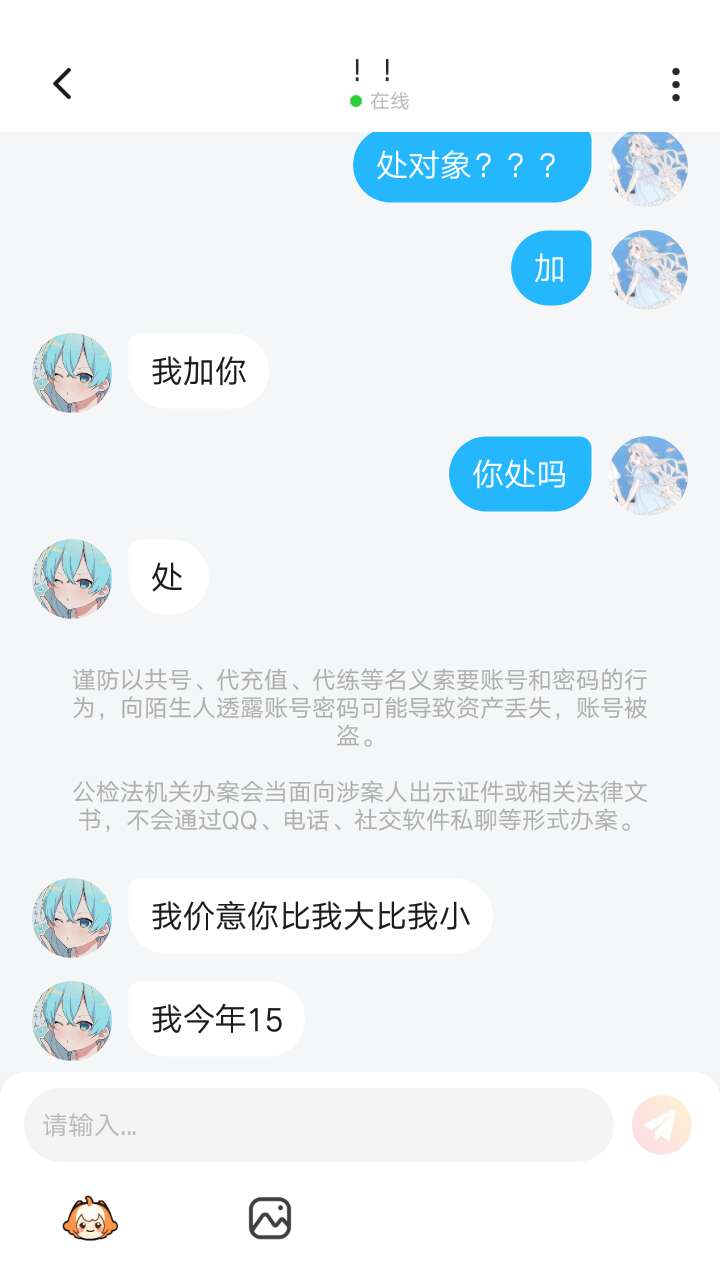View avatar beside 我今年15 message
This screenshot has height=1280, width=720.
click(72, 1020)
